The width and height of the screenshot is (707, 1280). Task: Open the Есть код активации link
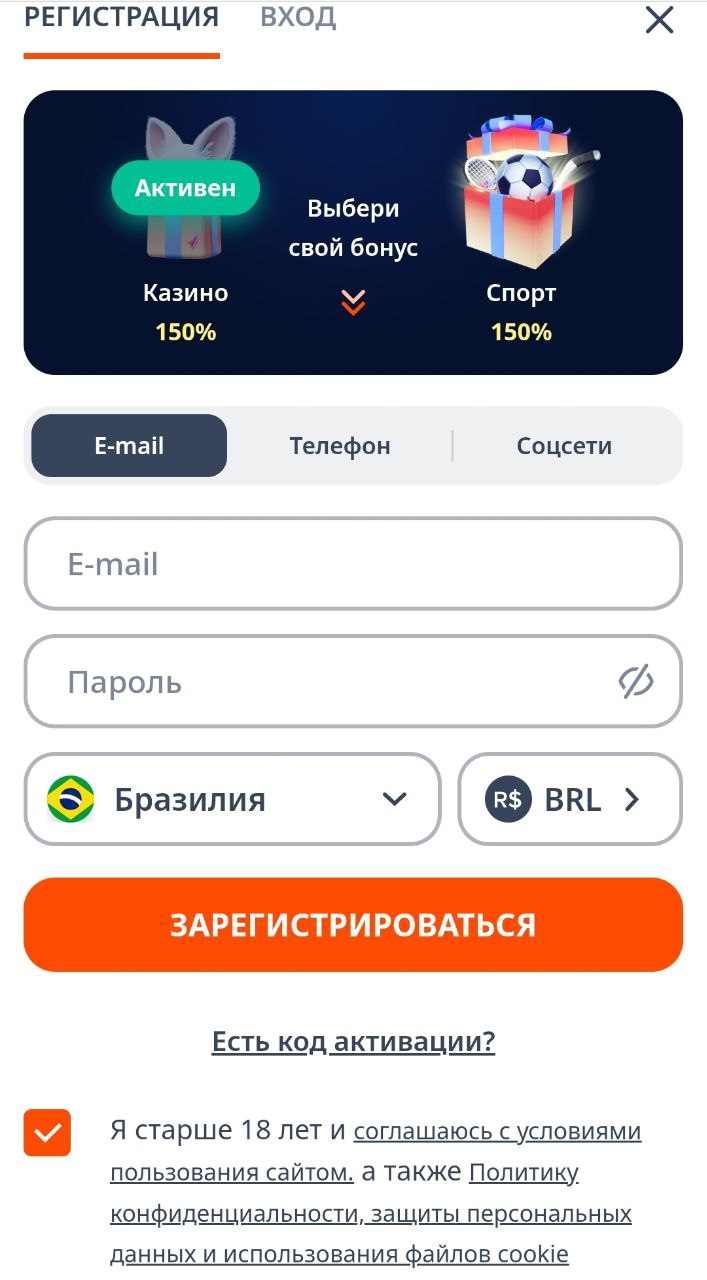353,1042
